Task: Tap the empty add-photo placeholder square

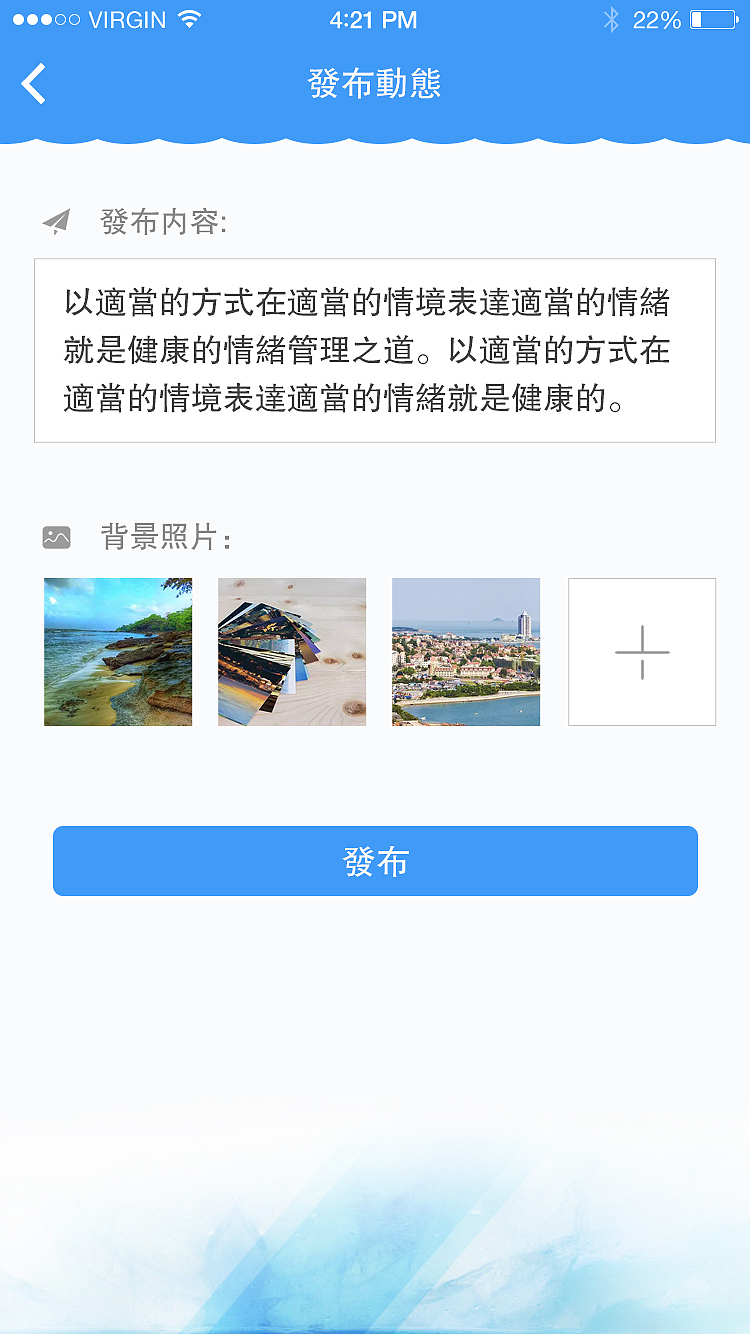Action: (x=641, y=652)
